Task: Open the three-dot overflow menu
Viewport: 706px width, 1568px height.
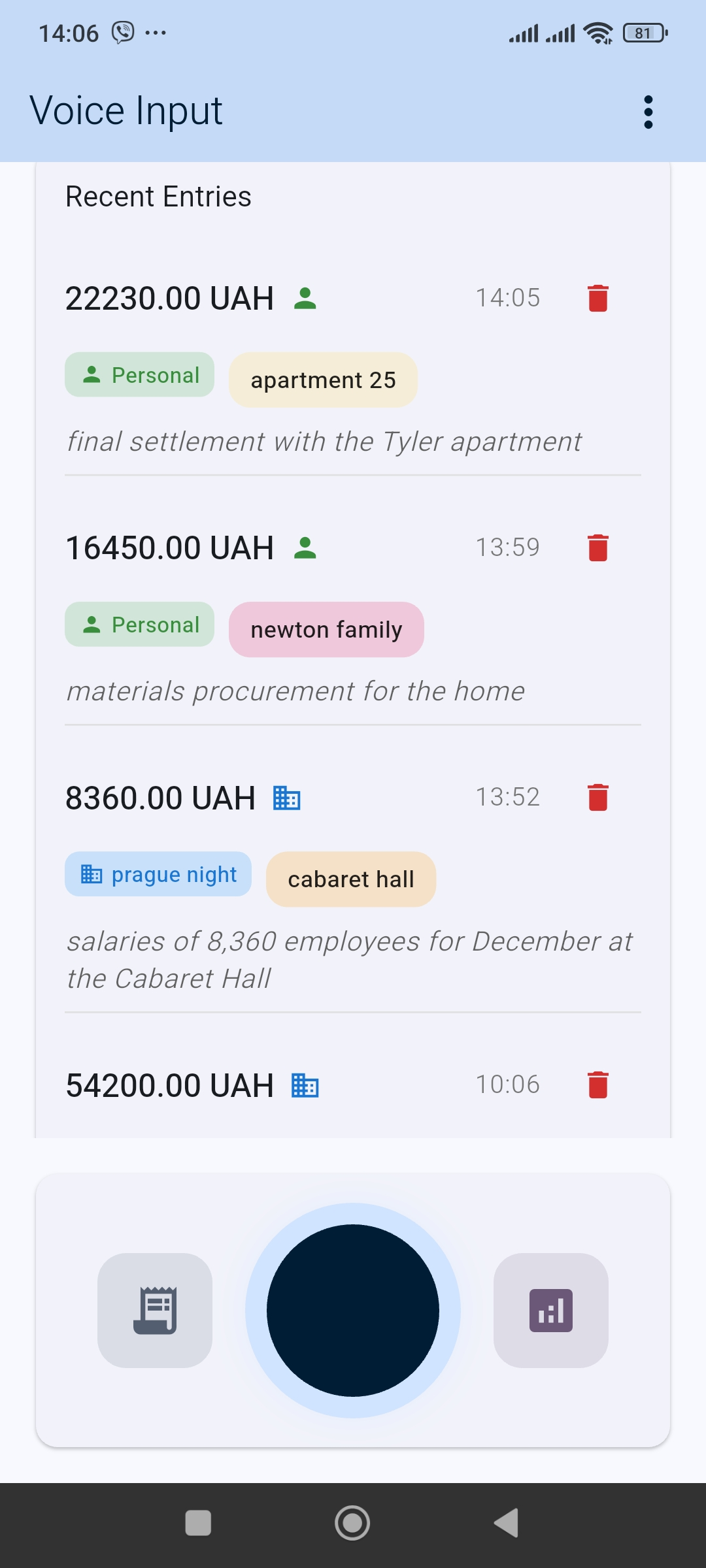Action: [x=648, y=111]
